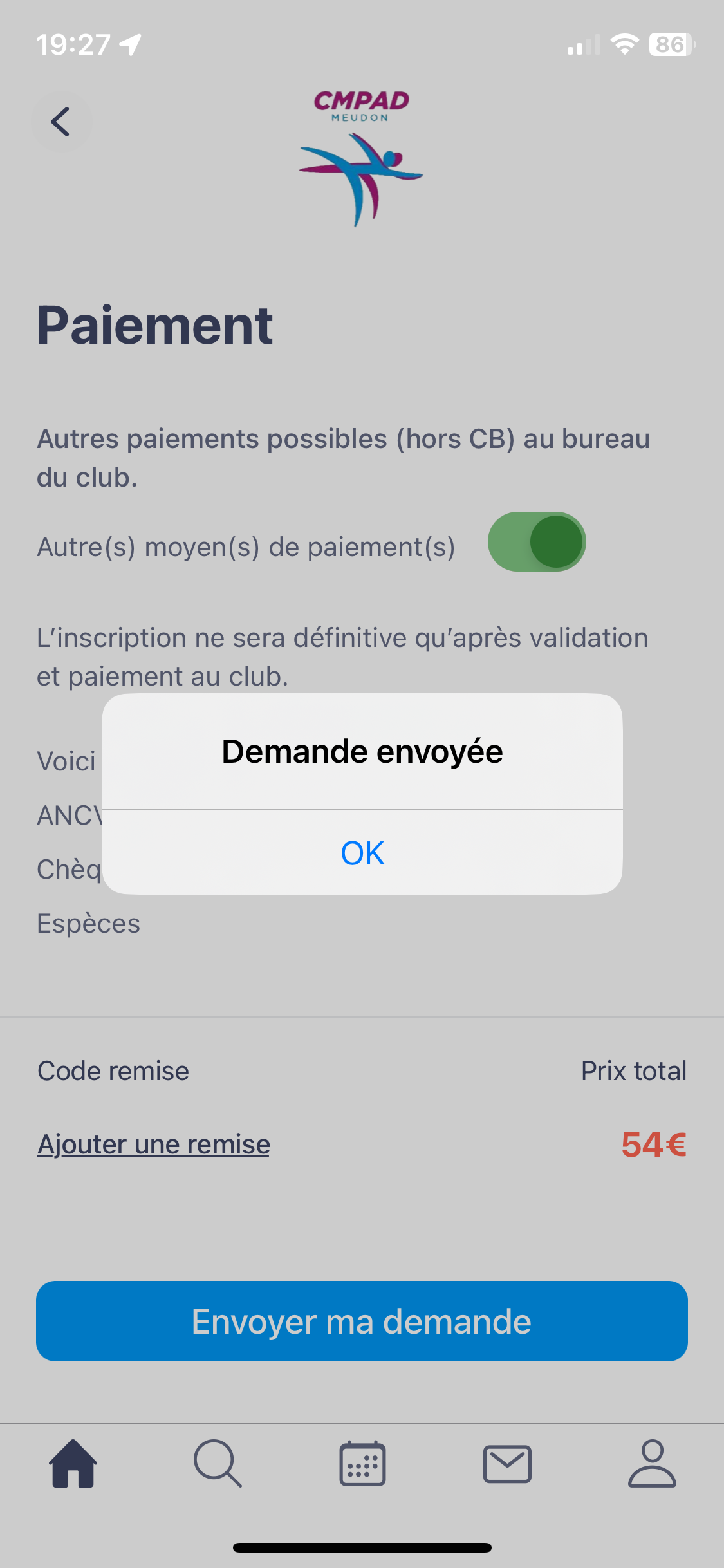Open the messages envelope tab
724x1568 pixels.
[507, 1464]
